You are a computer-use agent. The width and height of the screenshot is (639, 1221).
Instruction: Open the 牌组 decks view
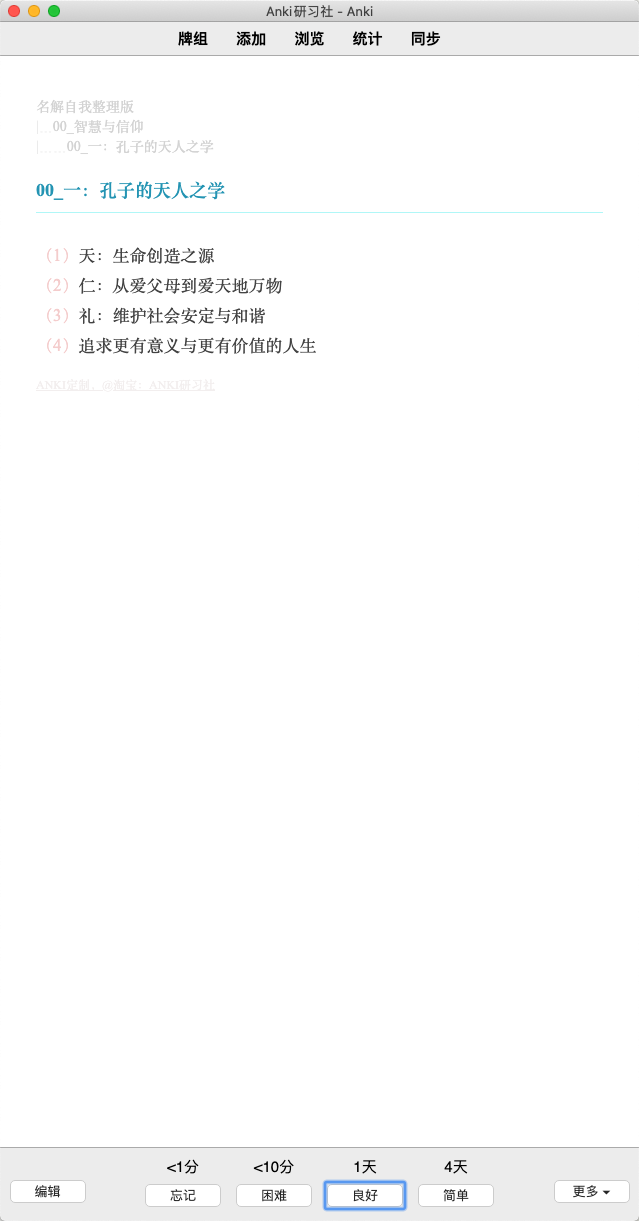[193, 39]
